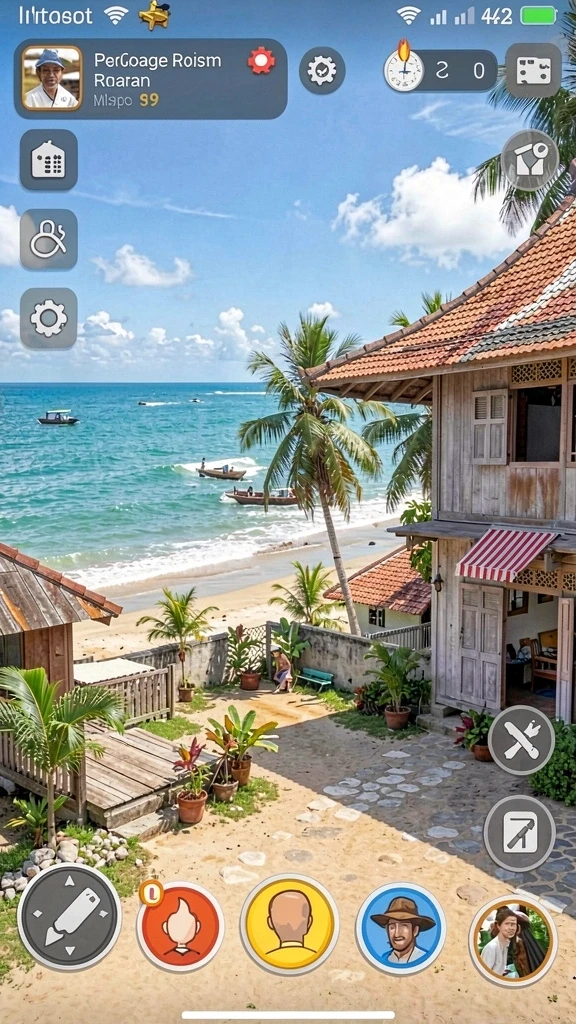Screen dimensions: 576x1024
Task: Tap the rubber duck icon button
Action: tap(49, 240)
